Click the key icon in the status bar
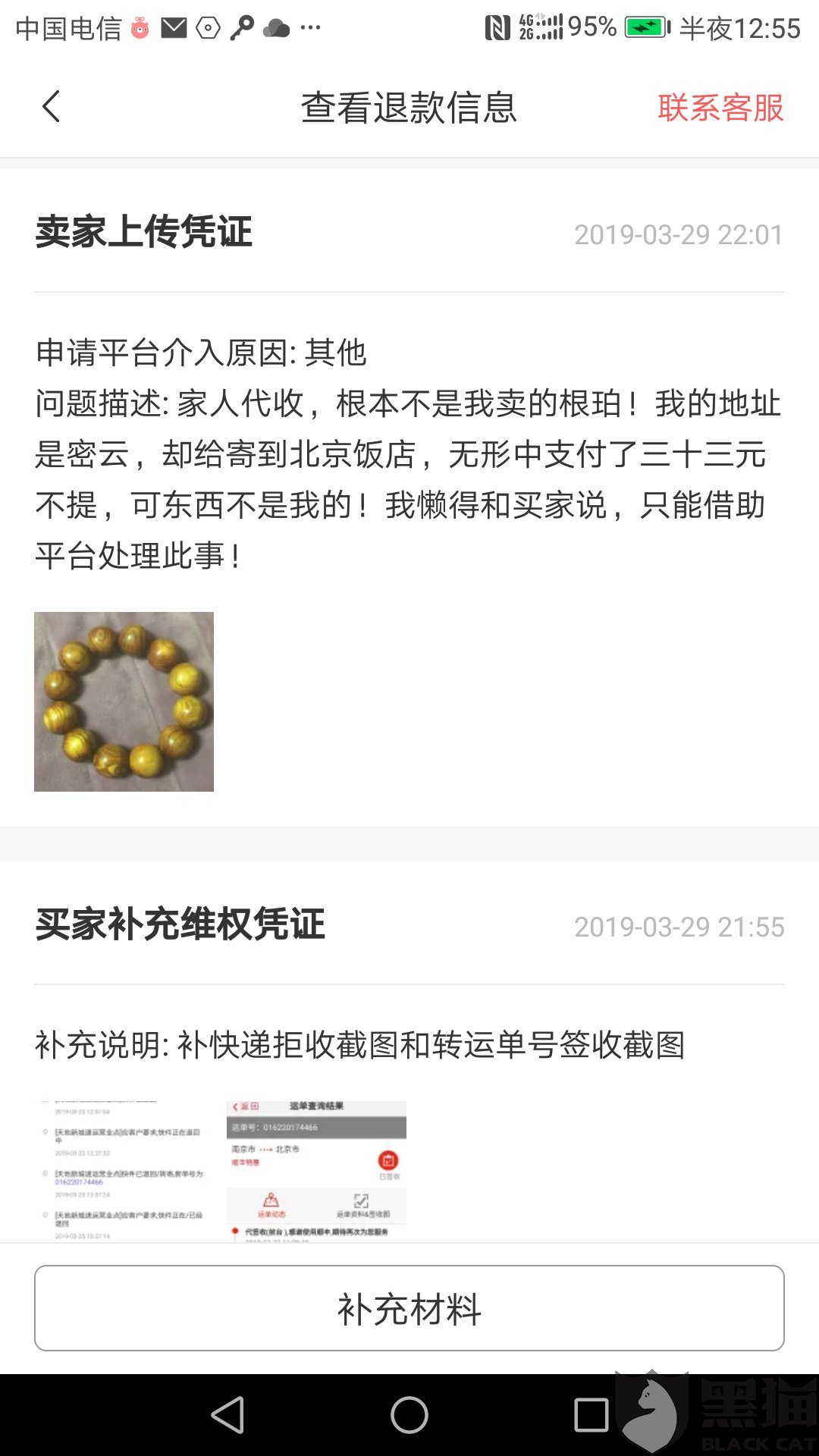Image resolution: width=819 pixels, height=1456 pixels. point(243,25)
